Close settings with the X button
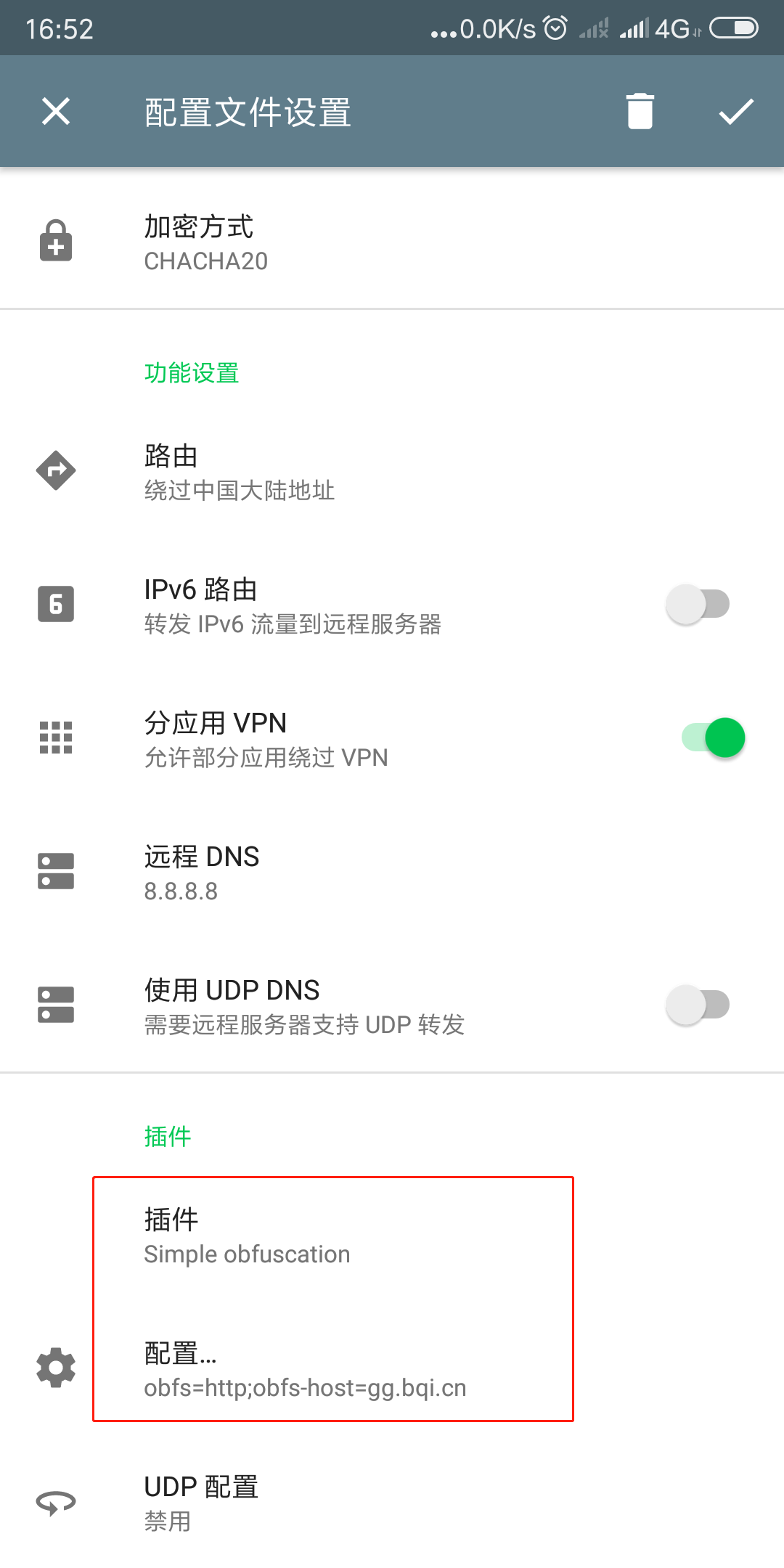The image size is (784, 1568). click(55, 111)
